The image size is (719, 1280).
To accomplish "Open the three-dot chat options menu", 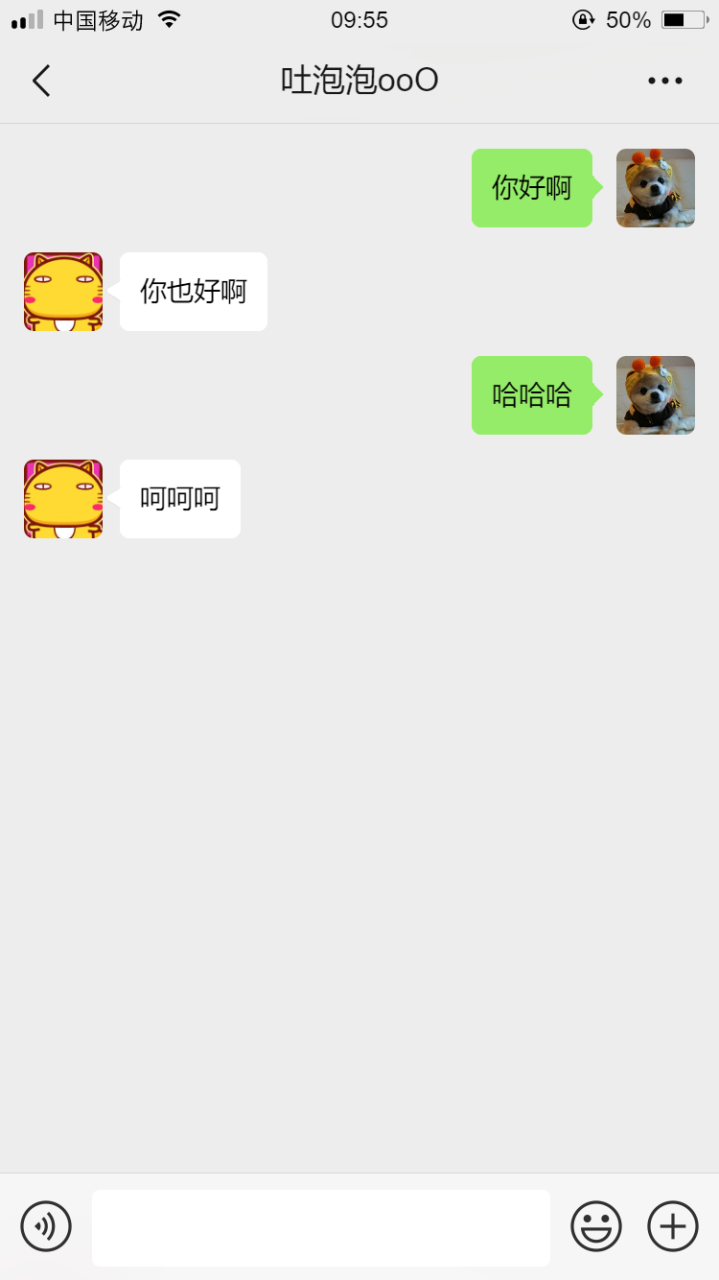I will (x=665, y=81).
